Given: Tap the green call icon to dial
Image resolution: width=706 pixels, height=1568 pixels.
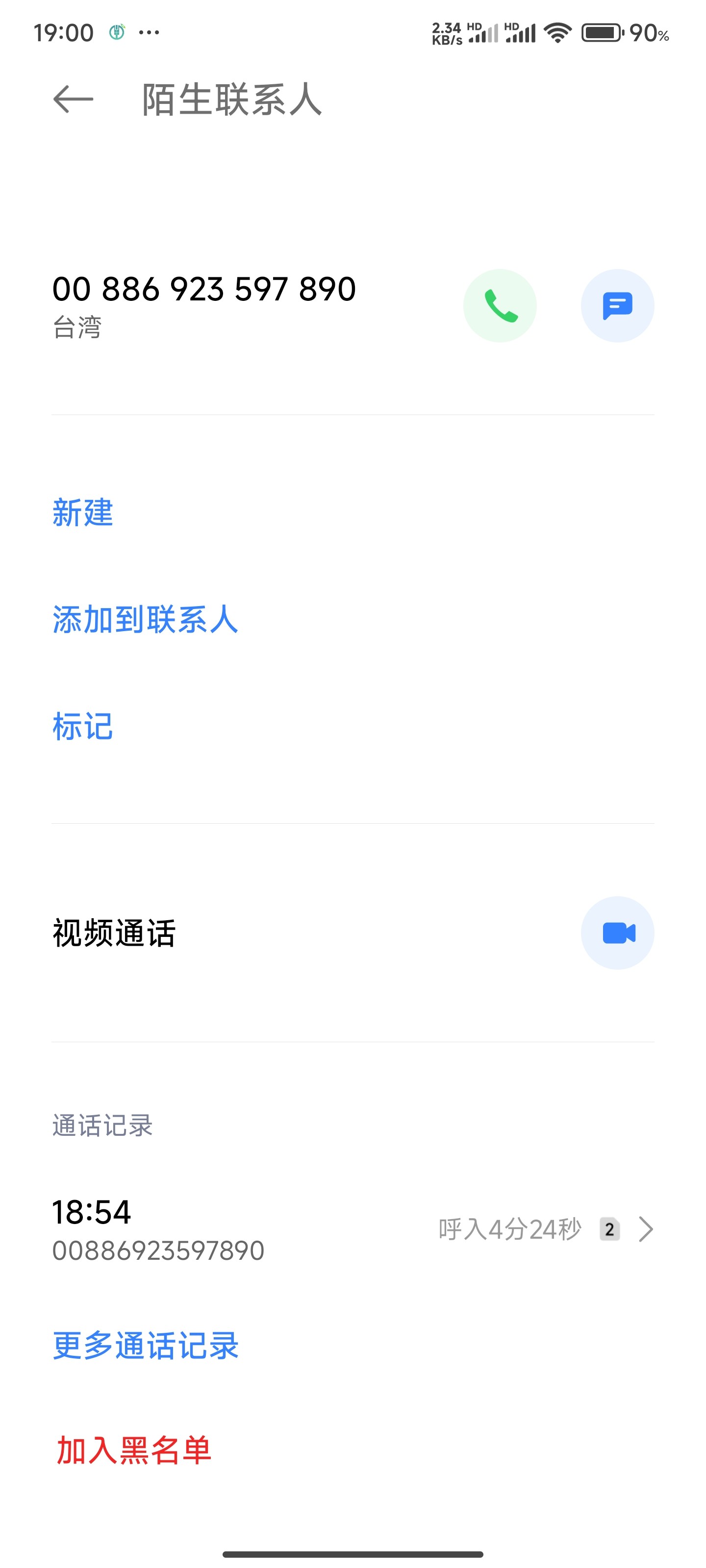Looking at the screenshot, I should tap(500, 305).
